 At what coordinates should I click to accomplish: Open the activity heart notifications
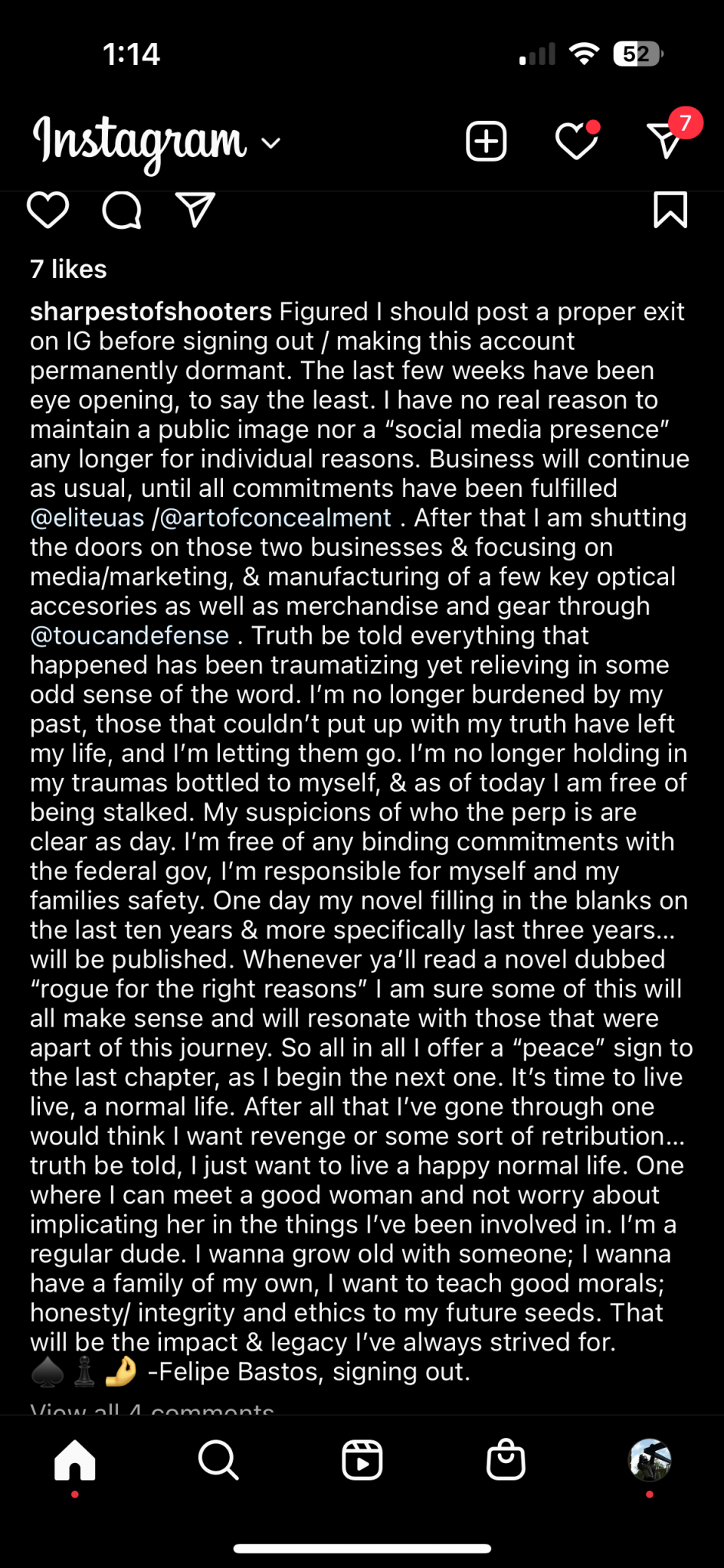[576, 142]
